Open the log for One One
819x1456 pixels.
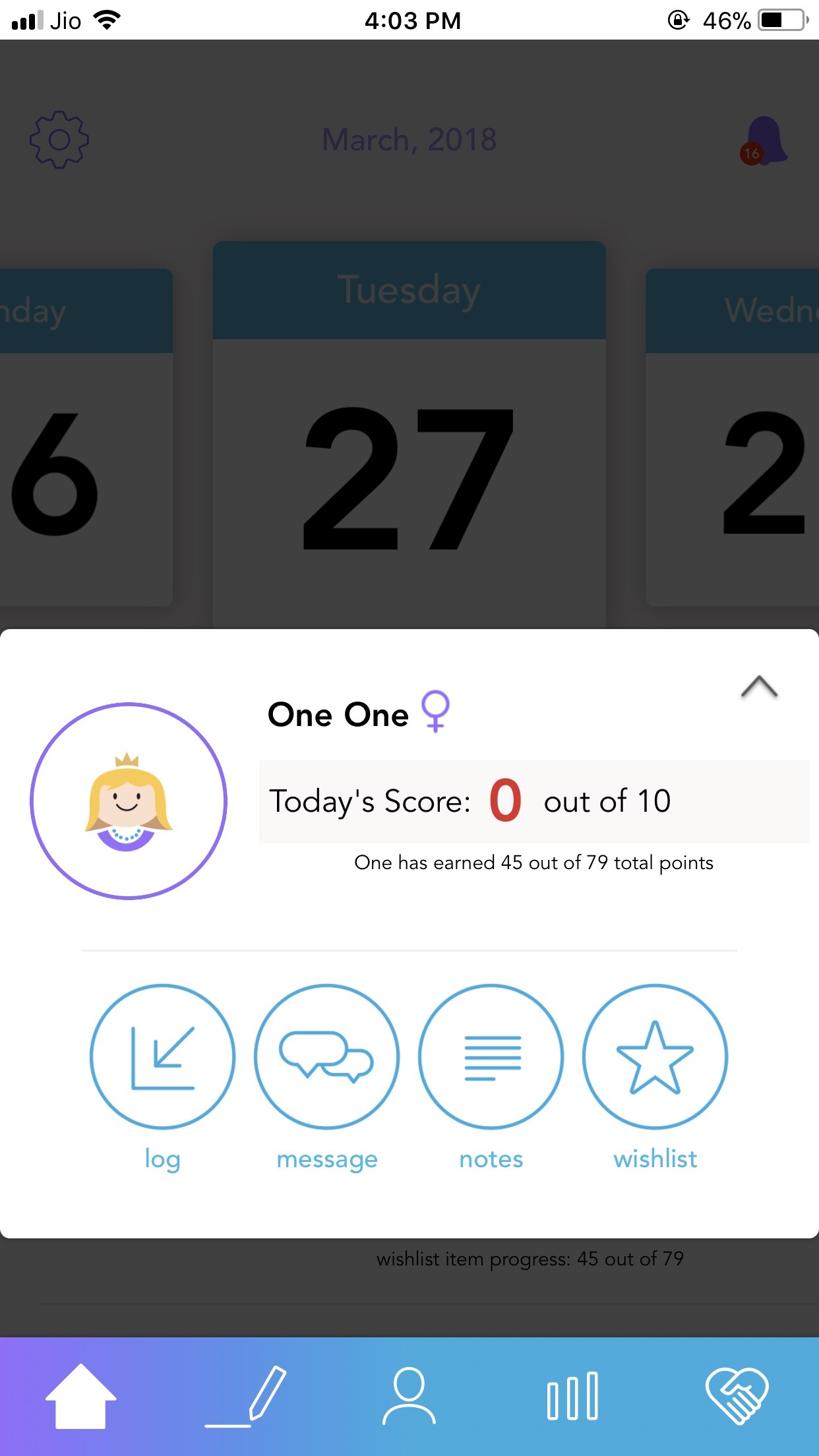[162, 1057]
